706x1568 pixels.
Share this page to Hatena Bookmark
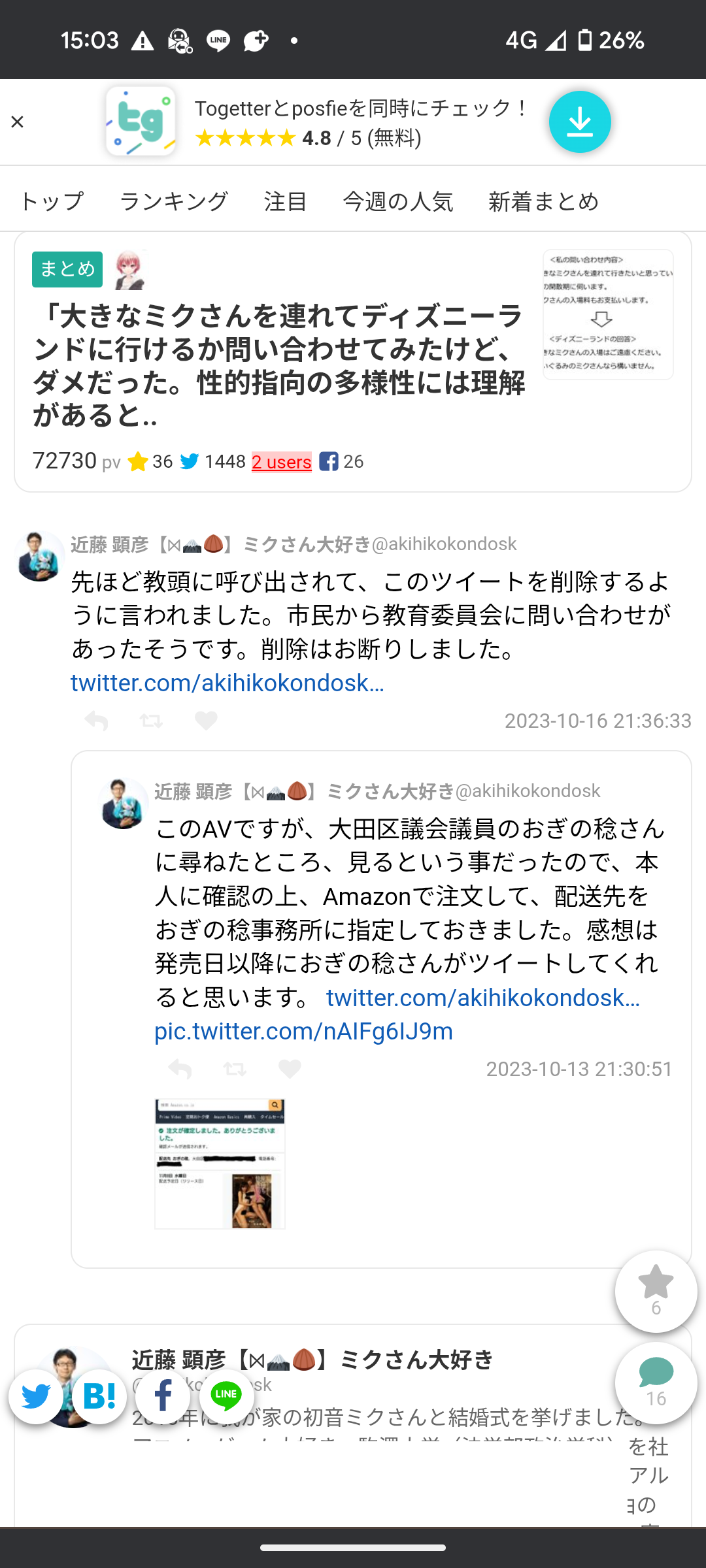99,1396
